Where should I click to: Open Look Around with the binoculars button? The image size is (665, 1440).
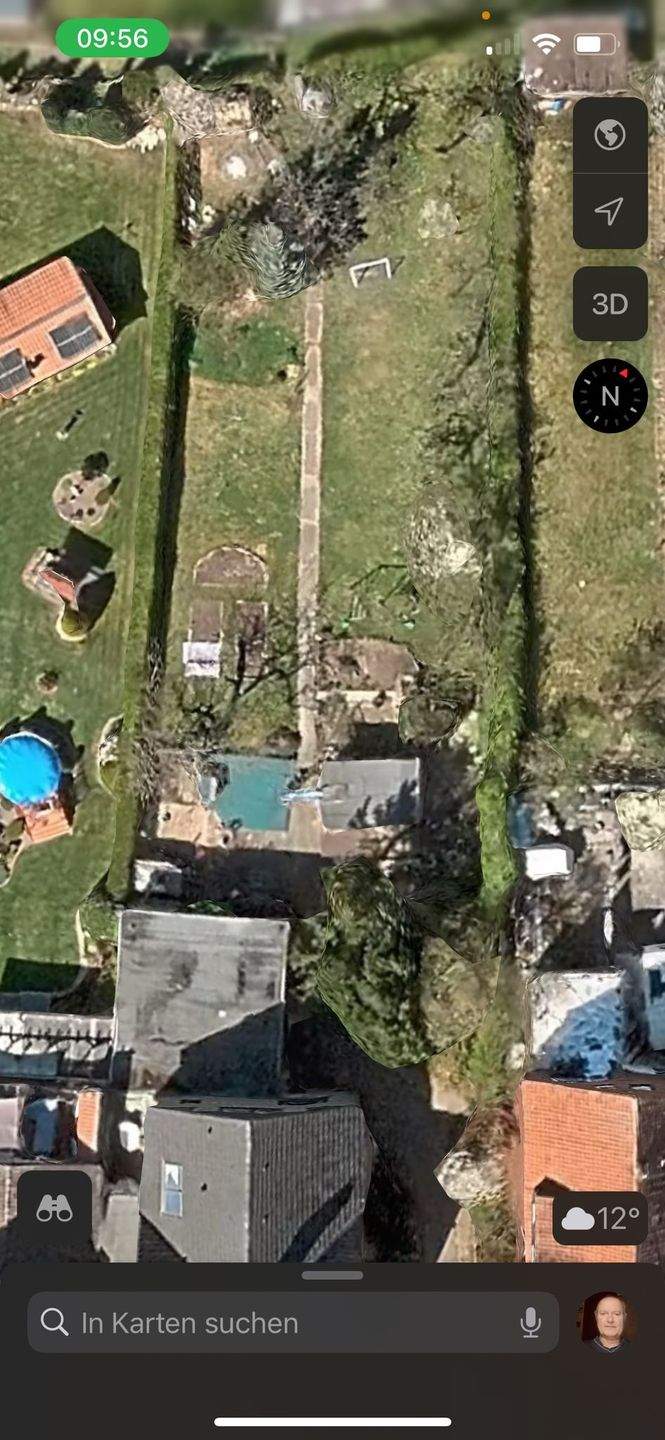coord(54,1208)
